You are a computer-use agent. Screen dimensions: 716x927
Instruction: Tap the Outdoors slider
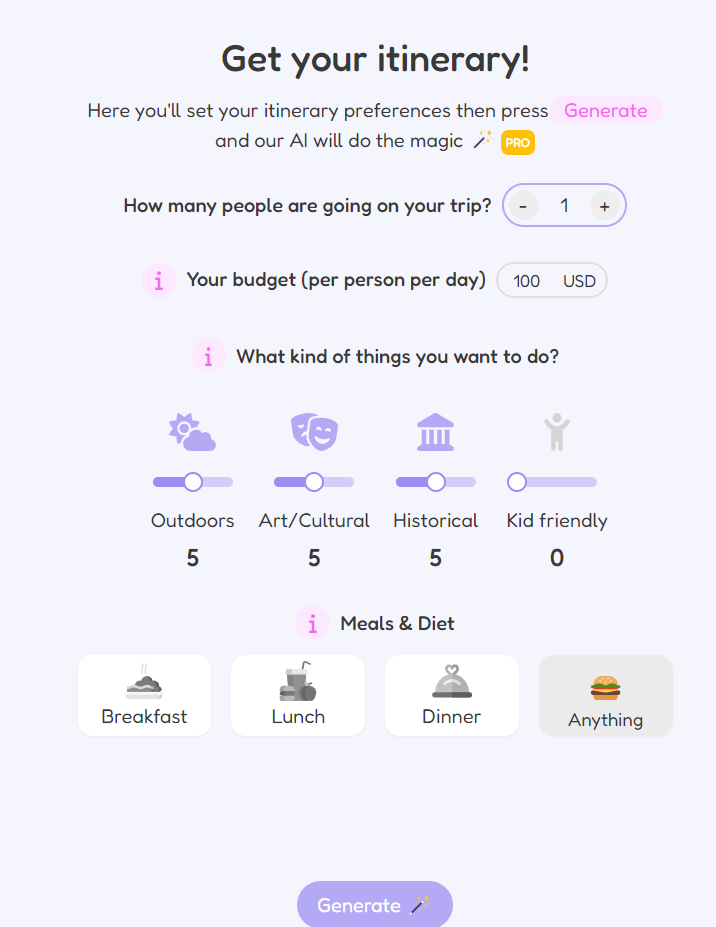(193, 482)
